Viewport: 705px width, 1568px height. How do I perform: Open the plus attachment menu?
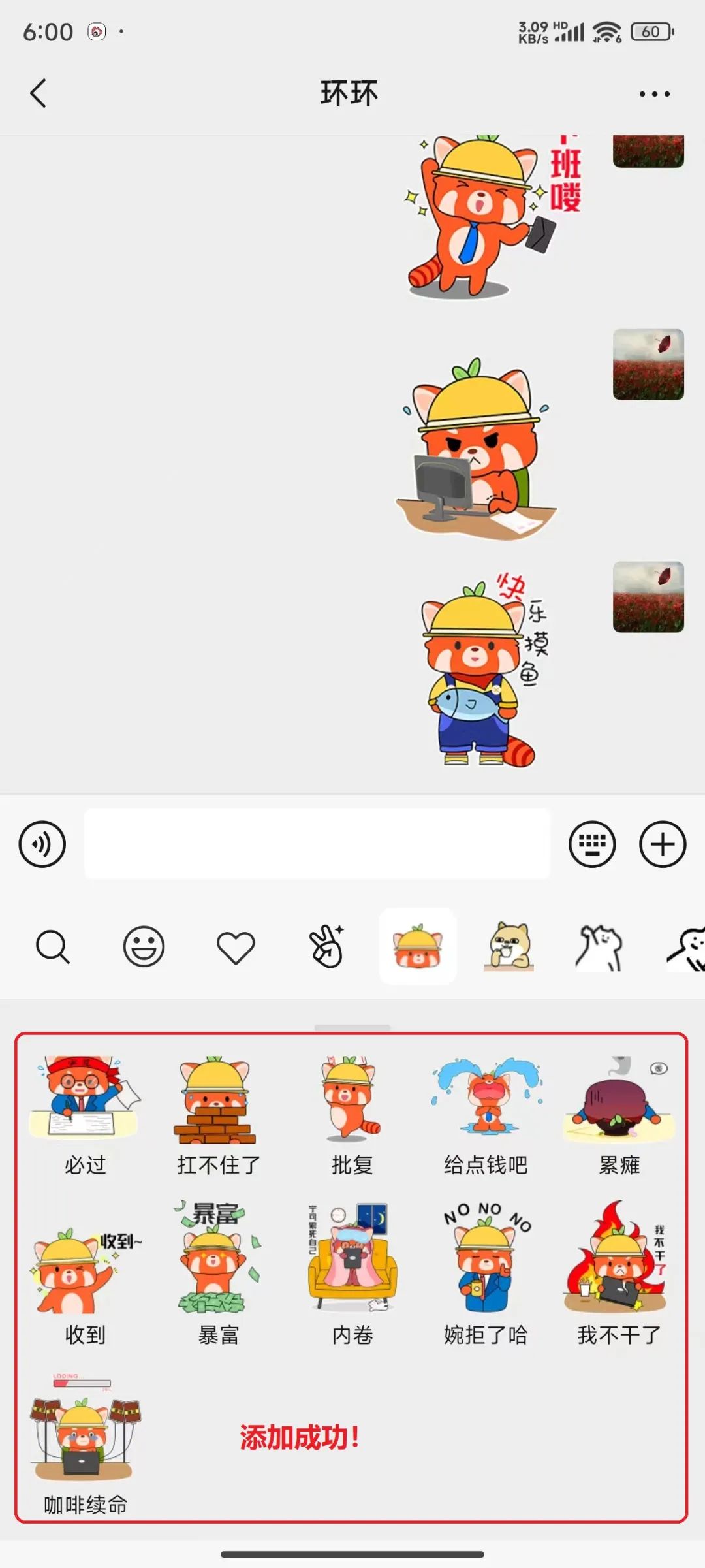point(662,844)
